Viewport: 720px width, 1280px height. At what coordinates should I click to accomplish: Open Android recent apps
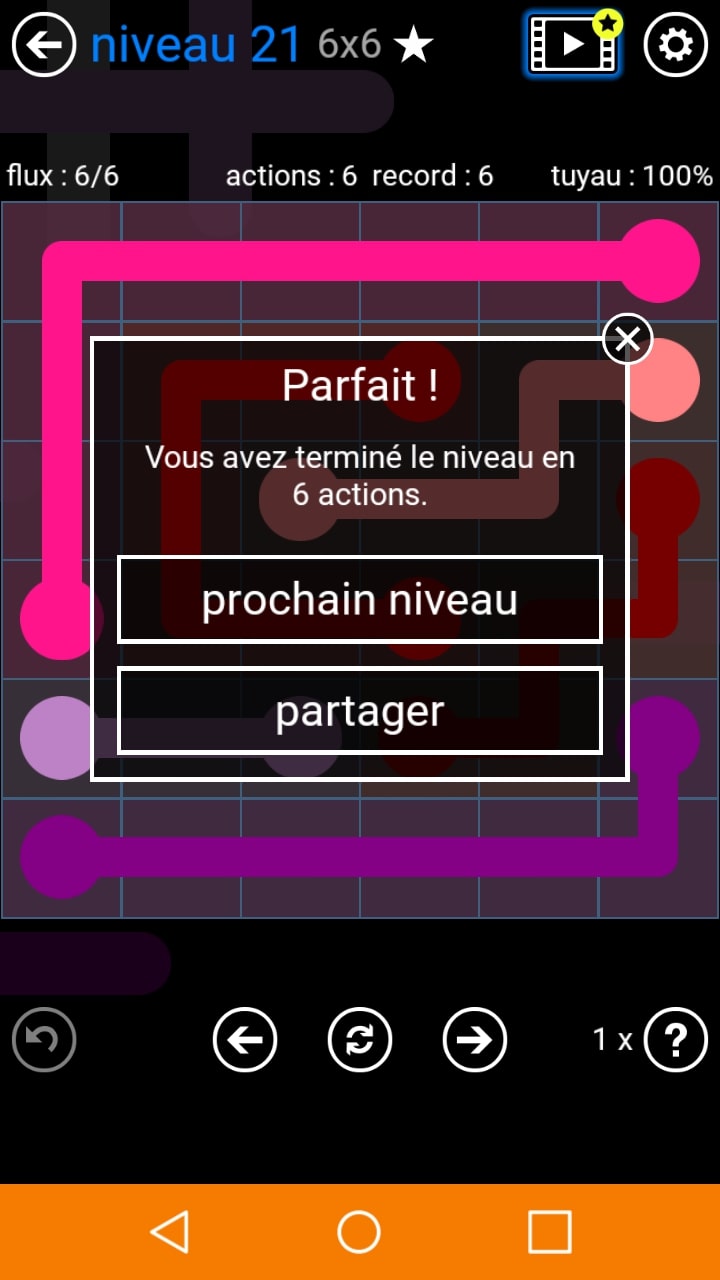(549, 1232)
